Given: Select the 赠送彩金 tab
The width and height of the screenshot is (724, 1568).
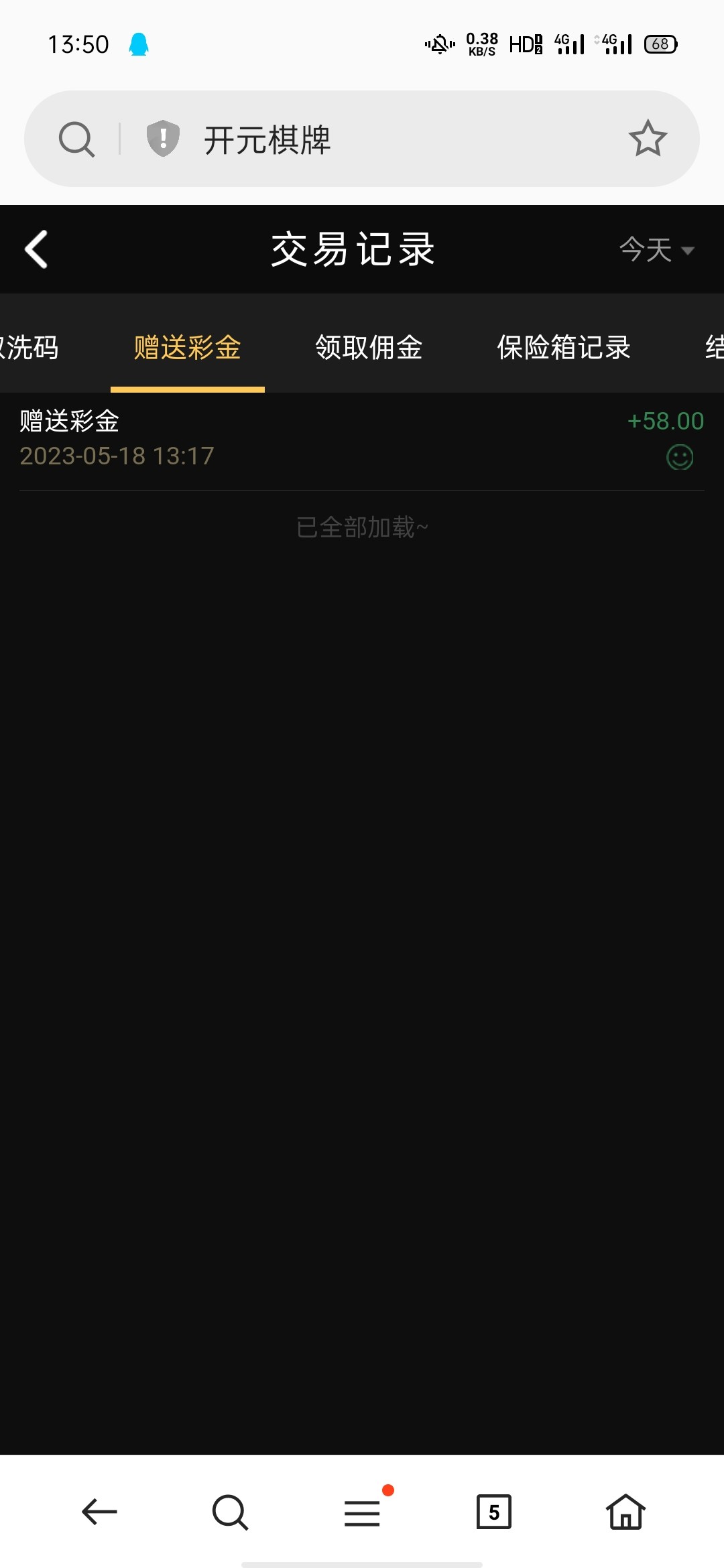Looking at the screenshot, I should [x=187, y=347].
